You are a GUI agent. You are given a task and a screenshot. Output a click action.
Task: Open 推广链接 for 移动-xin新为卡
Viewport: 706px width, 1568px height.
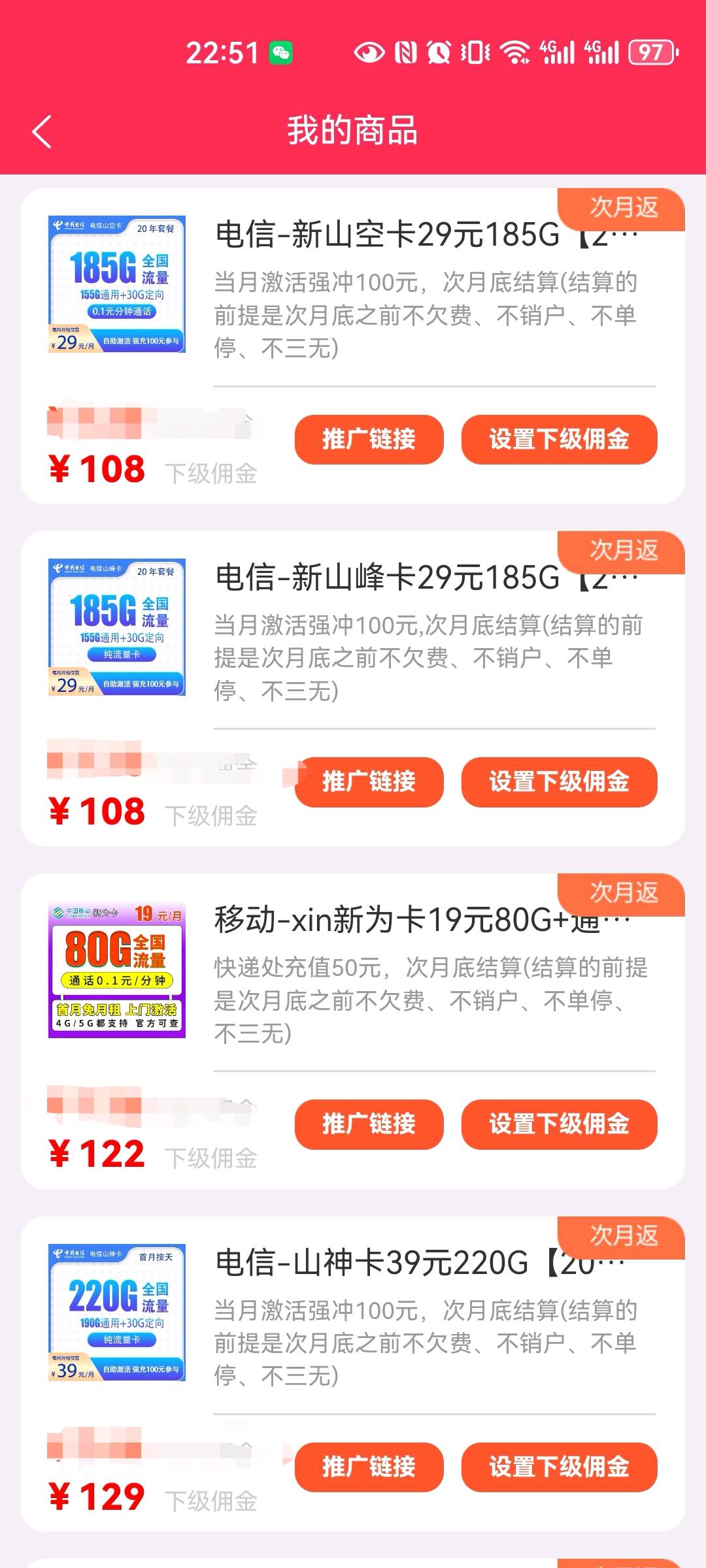click(x=369, y=1124)
